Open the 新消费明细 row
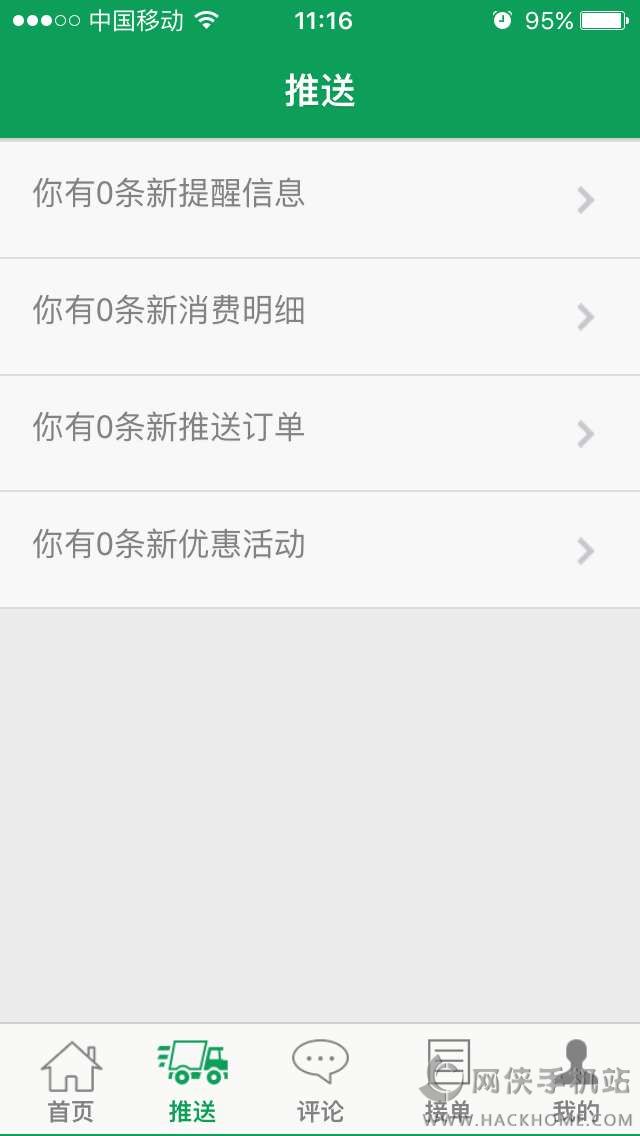 (320, 317)
